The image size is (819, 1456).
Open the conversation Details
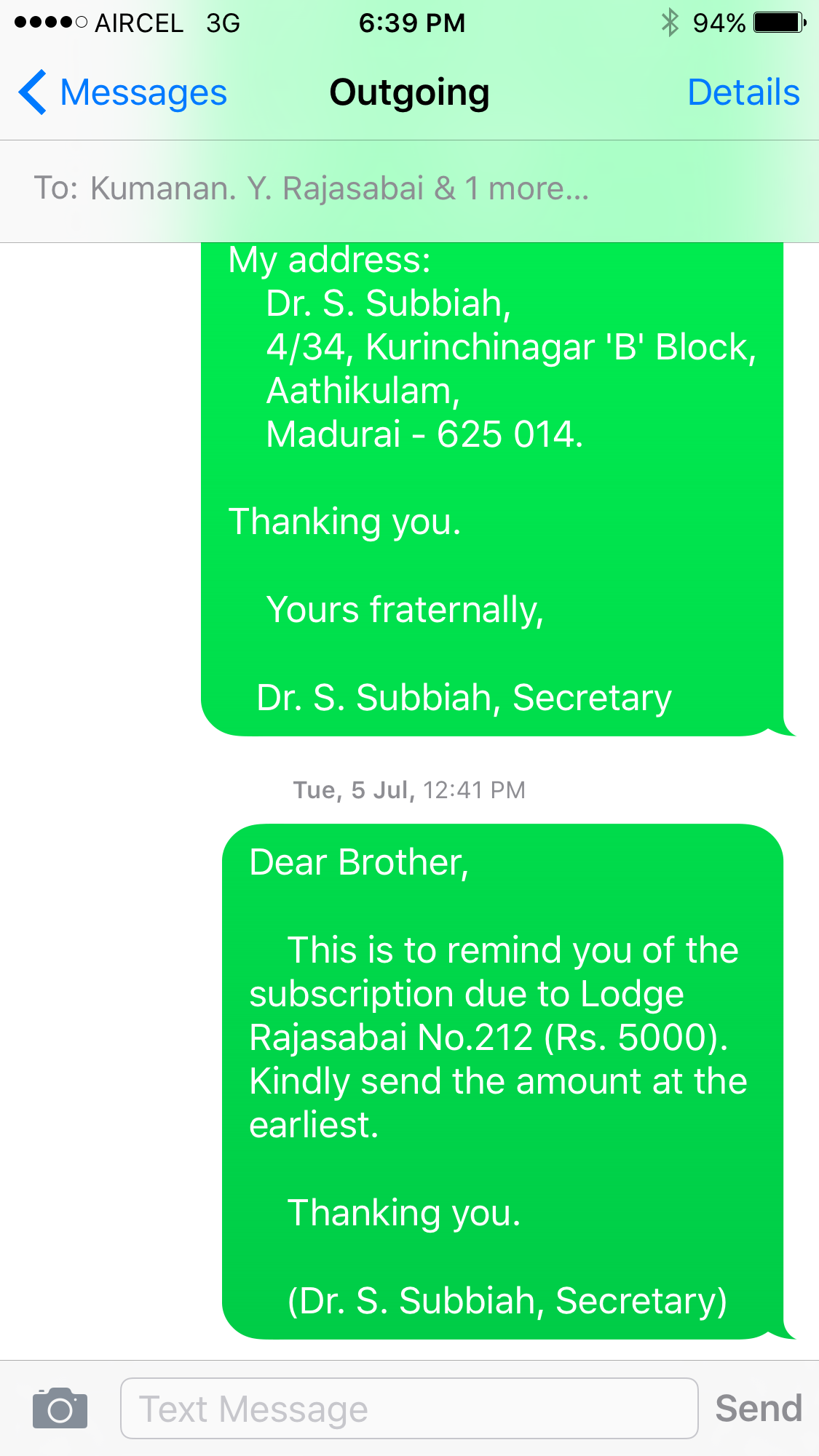[x=743, y=93]
